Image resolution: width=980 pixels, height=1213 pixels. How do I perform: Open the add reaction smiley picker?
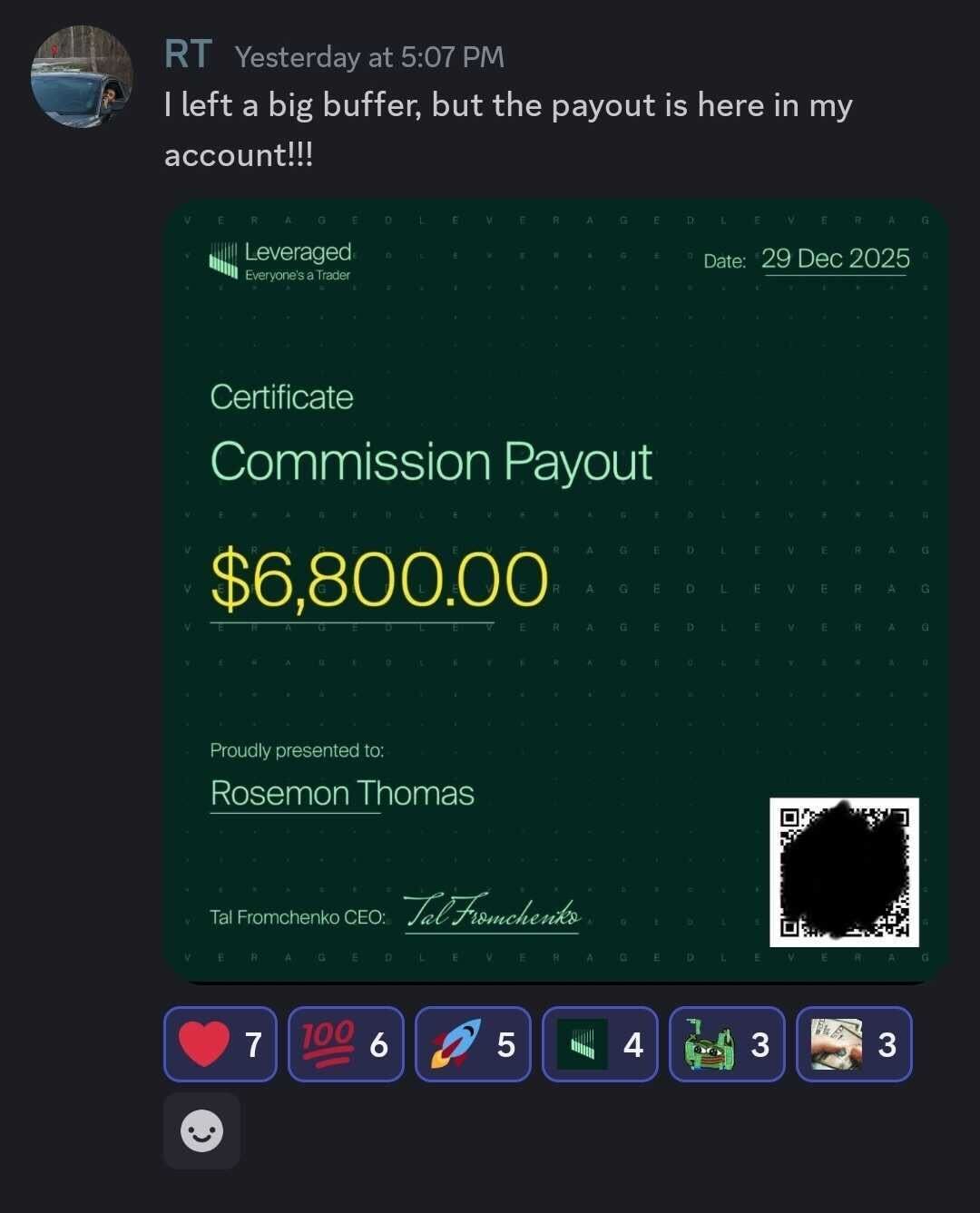tap(201, 1130)
